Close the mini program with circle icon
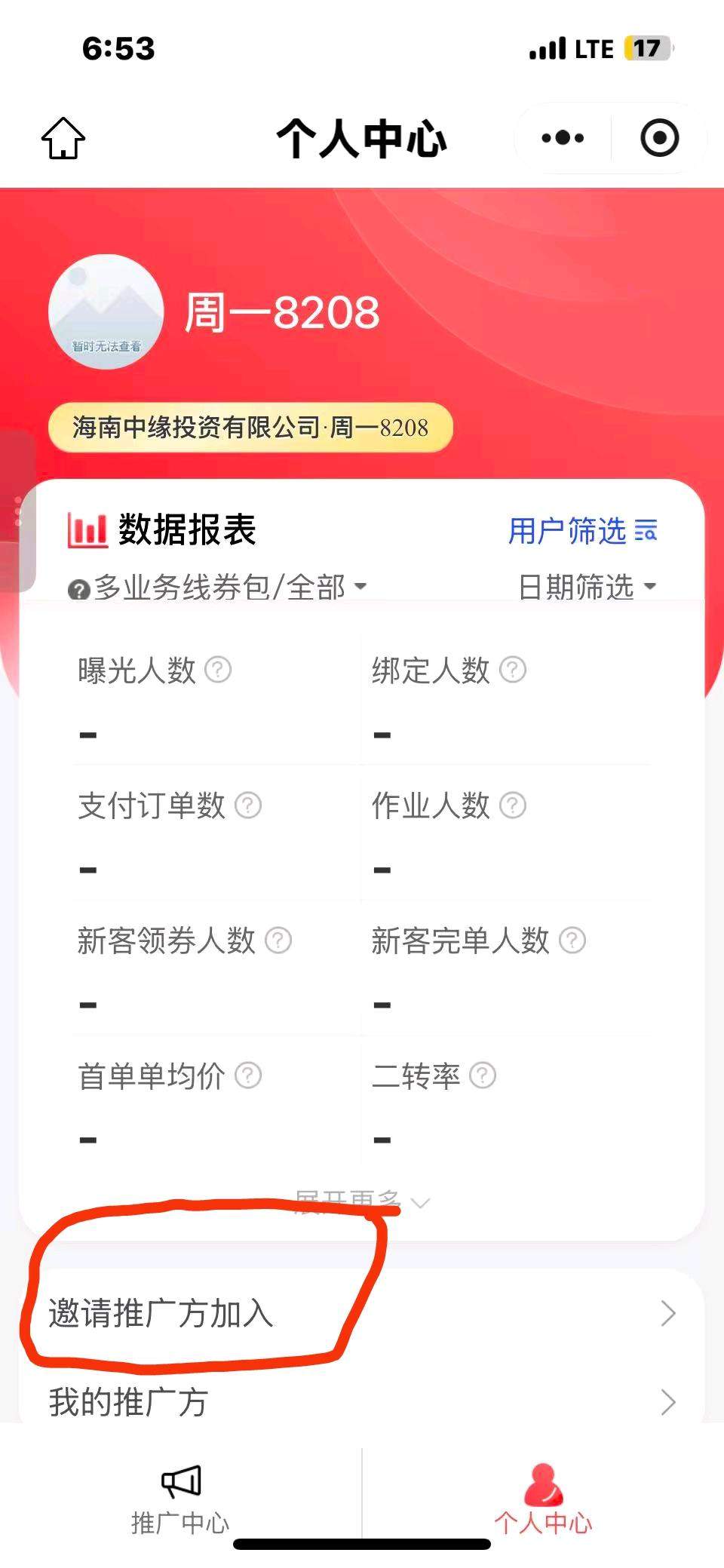 pyautogui.click(x=660, y=138)
